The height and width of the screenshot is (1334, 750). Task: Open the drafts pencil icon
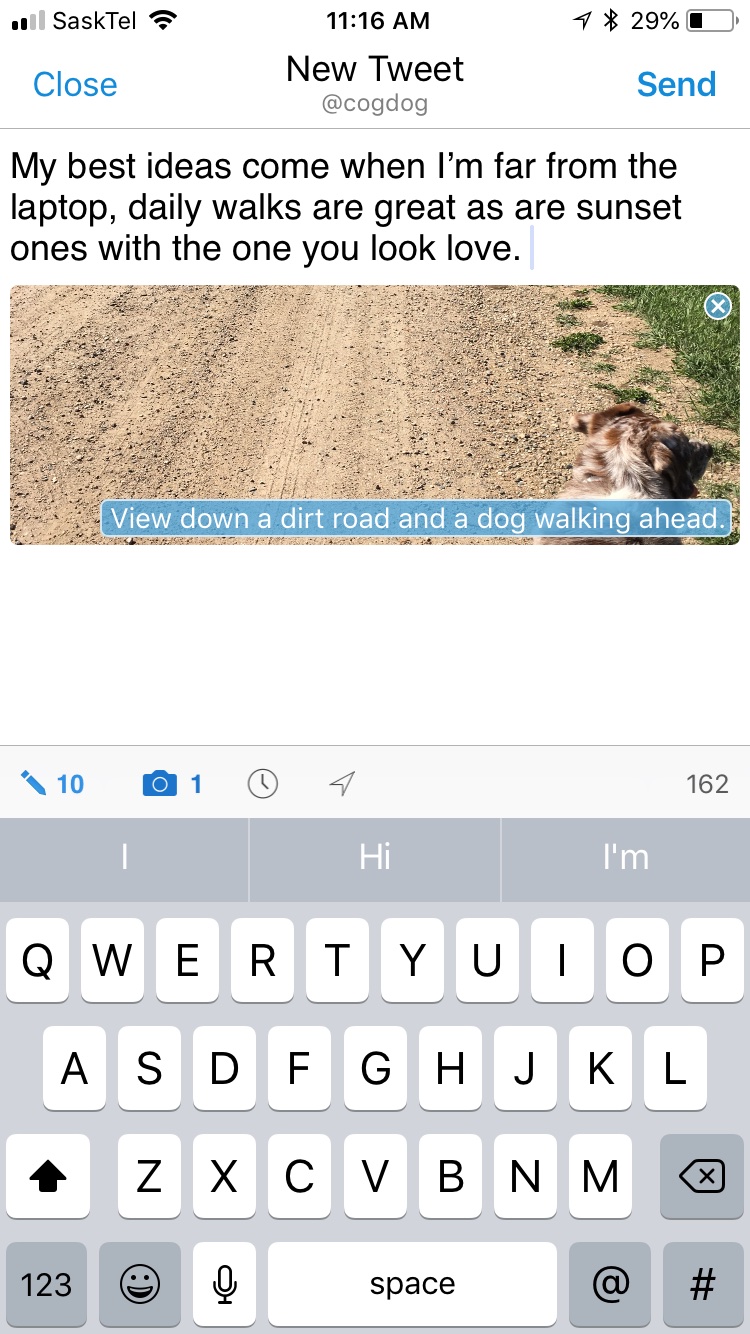coord(52,784)
